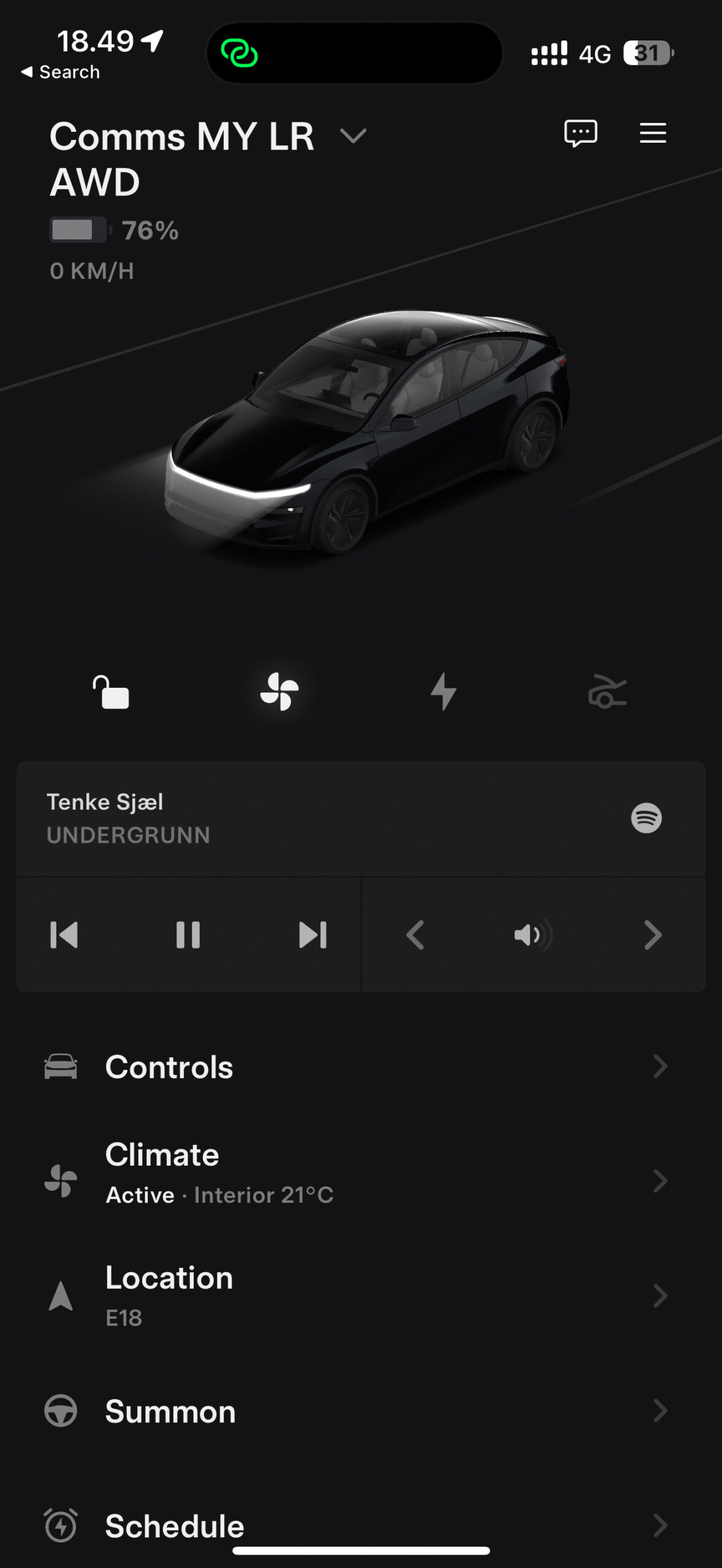
Task: Mute the speaker volume icon
Action: 533,935
